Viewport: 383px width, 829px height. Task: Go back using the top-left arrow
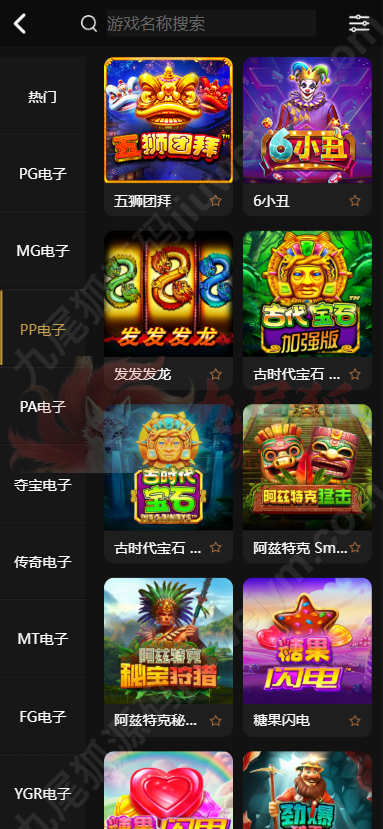pos(20,24)
